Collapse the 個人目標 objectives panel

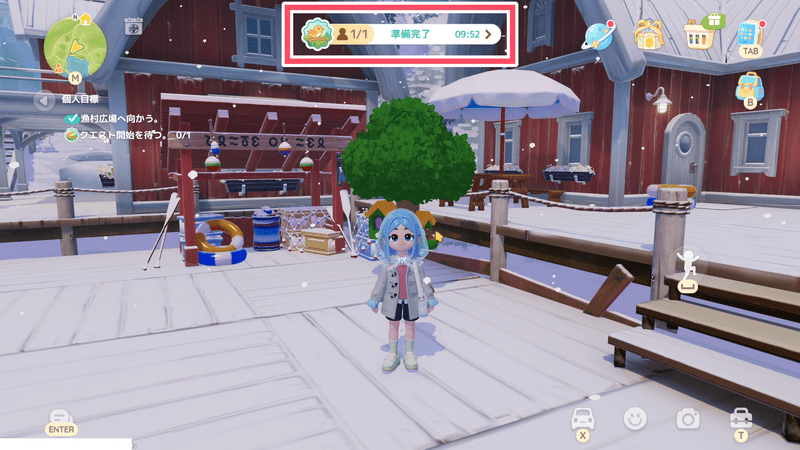(43, 101)
